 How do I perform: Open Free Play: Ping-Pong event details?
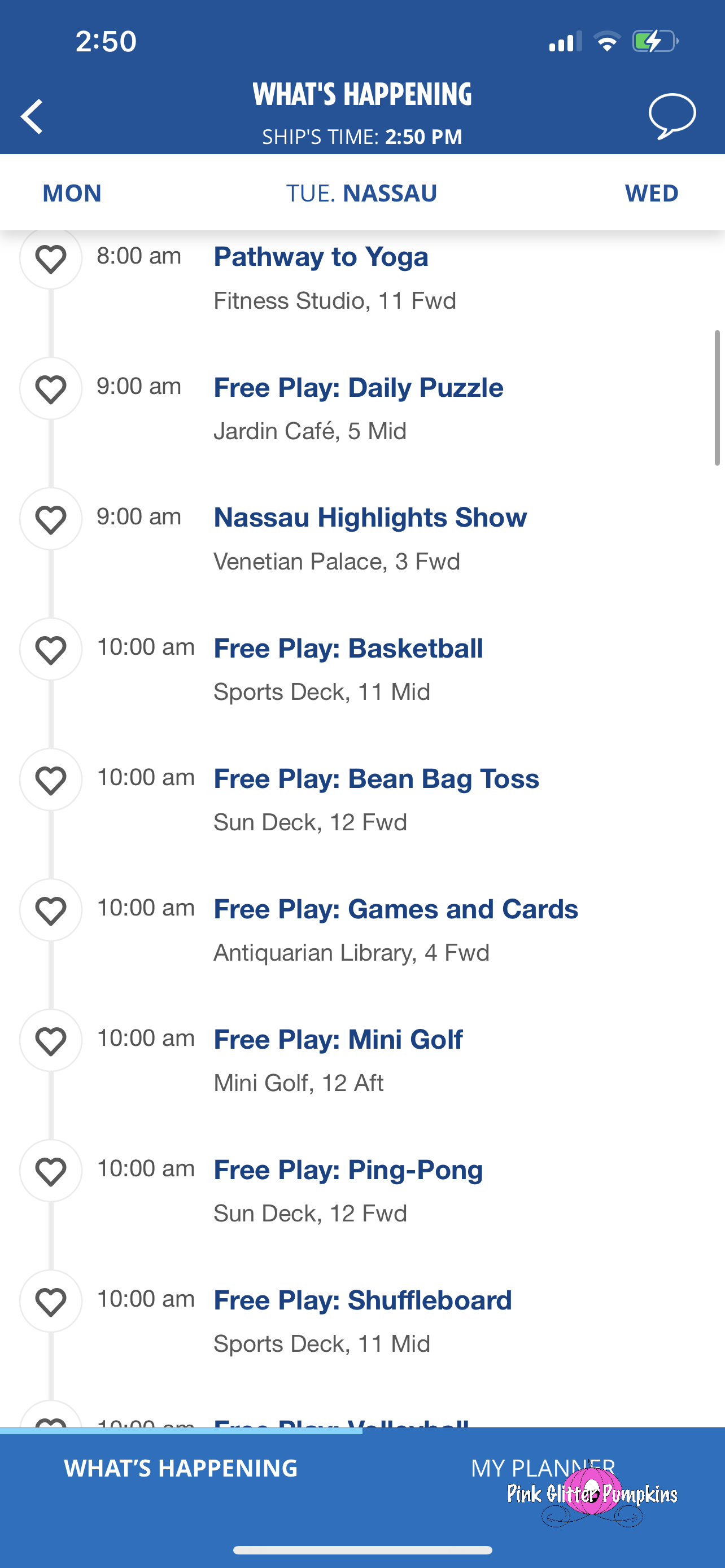click(x=348, y=1171)
